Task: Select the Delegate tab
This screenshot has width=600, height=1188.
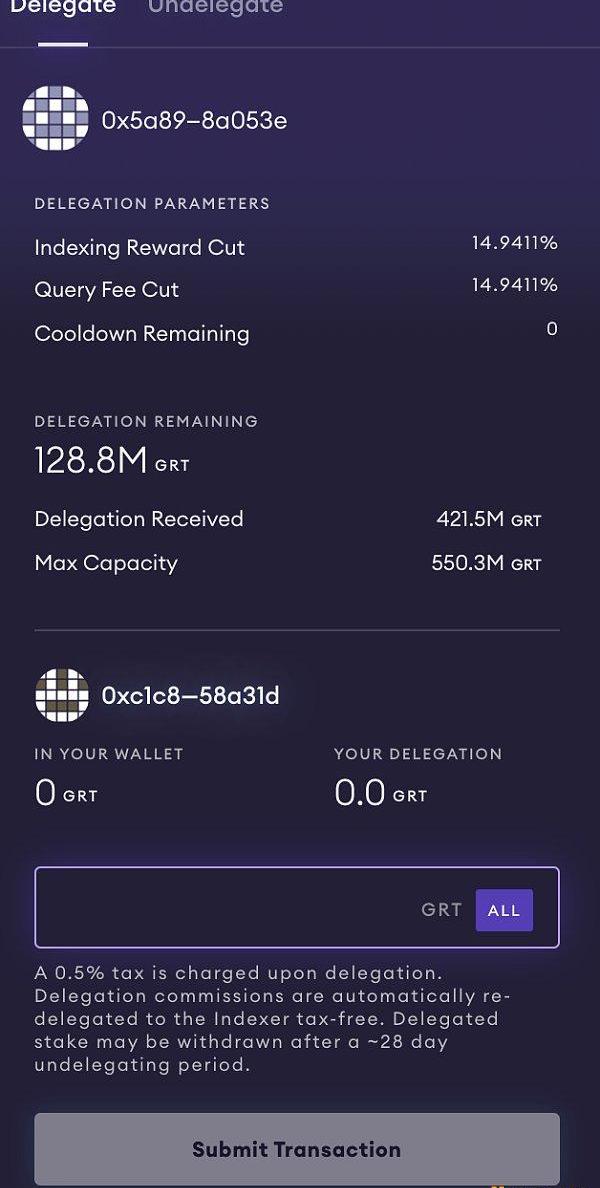Action: click(x=63, y=8)
